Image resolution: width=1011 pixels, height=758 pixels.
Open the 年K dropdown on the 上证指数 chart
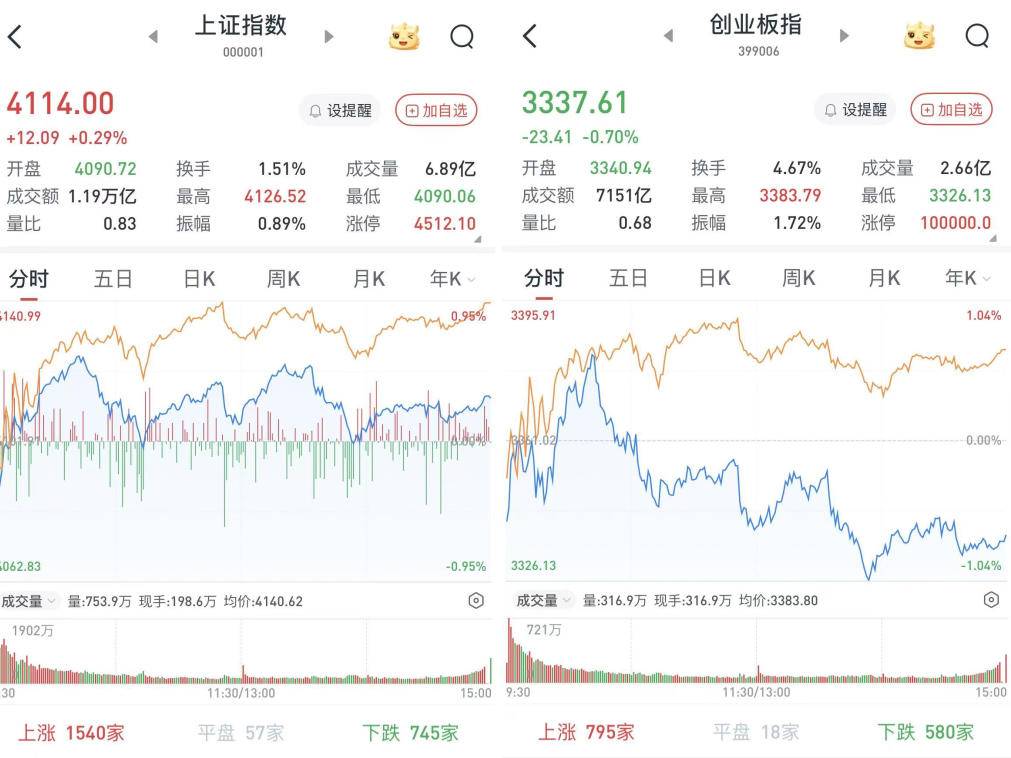pos(452,279)
